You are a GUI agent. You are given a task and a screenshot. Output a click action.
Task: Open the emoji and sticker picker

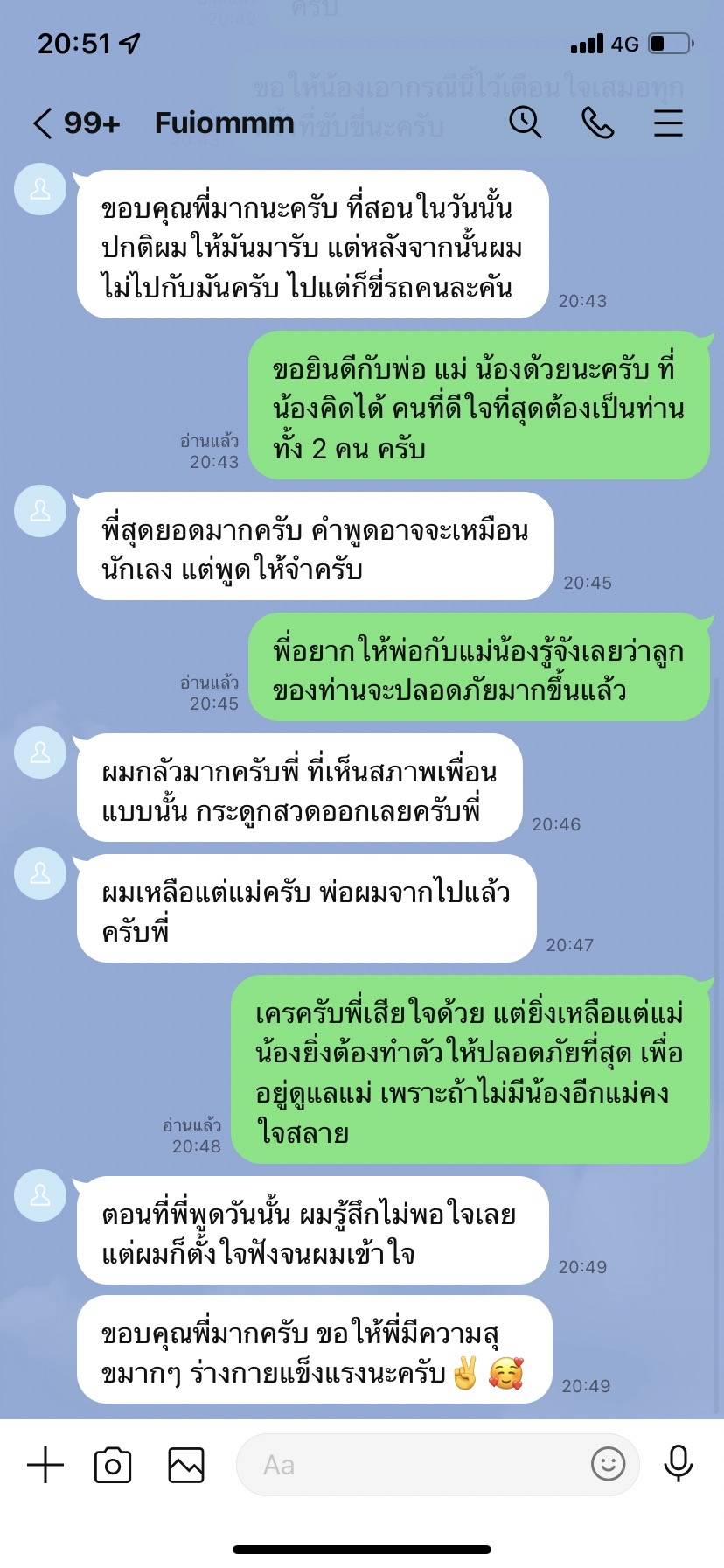pyautogui.click(x=608, y=1463)
